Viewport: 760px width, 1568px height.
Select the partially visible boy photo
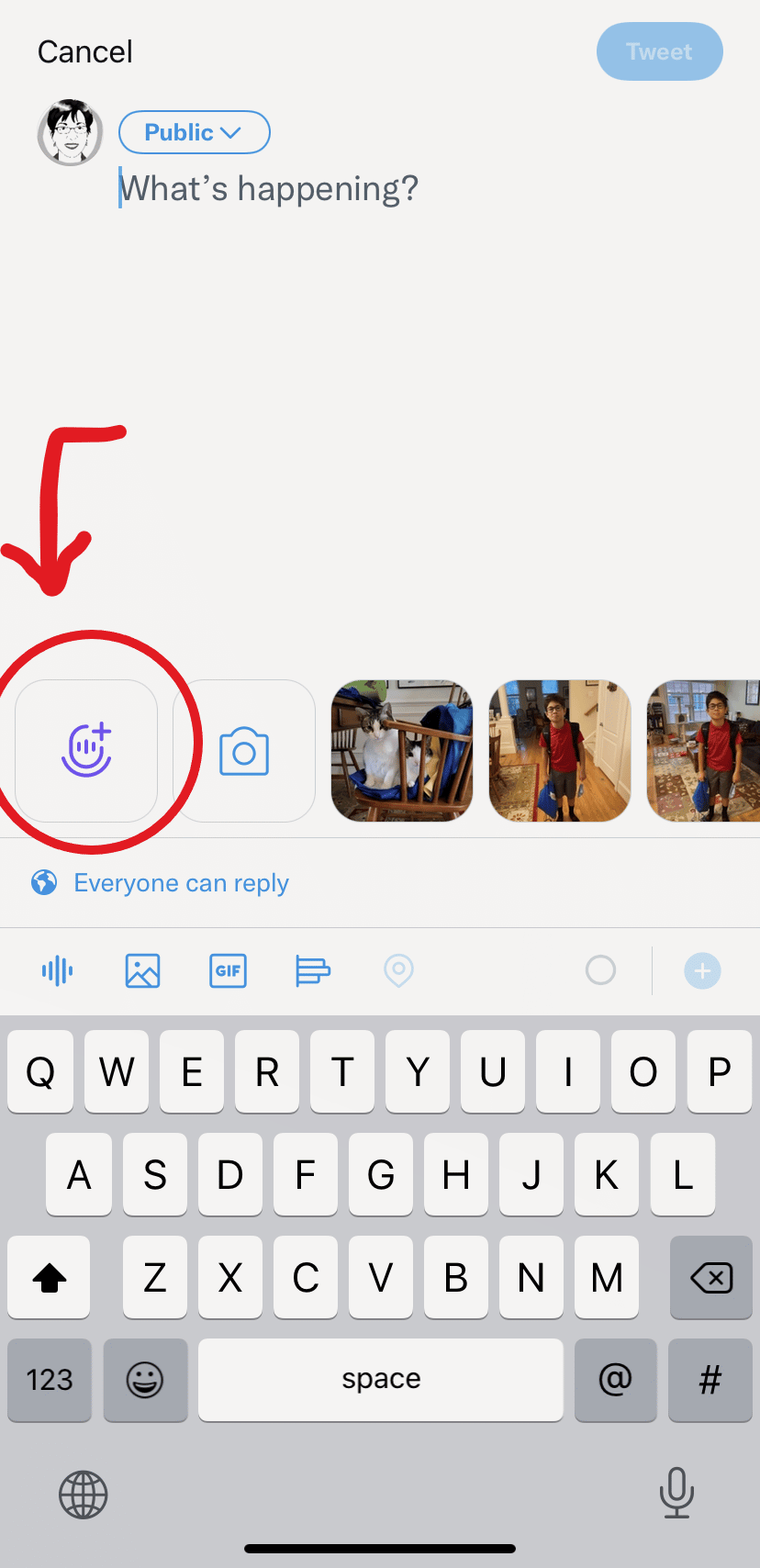(x=703, y=751)
